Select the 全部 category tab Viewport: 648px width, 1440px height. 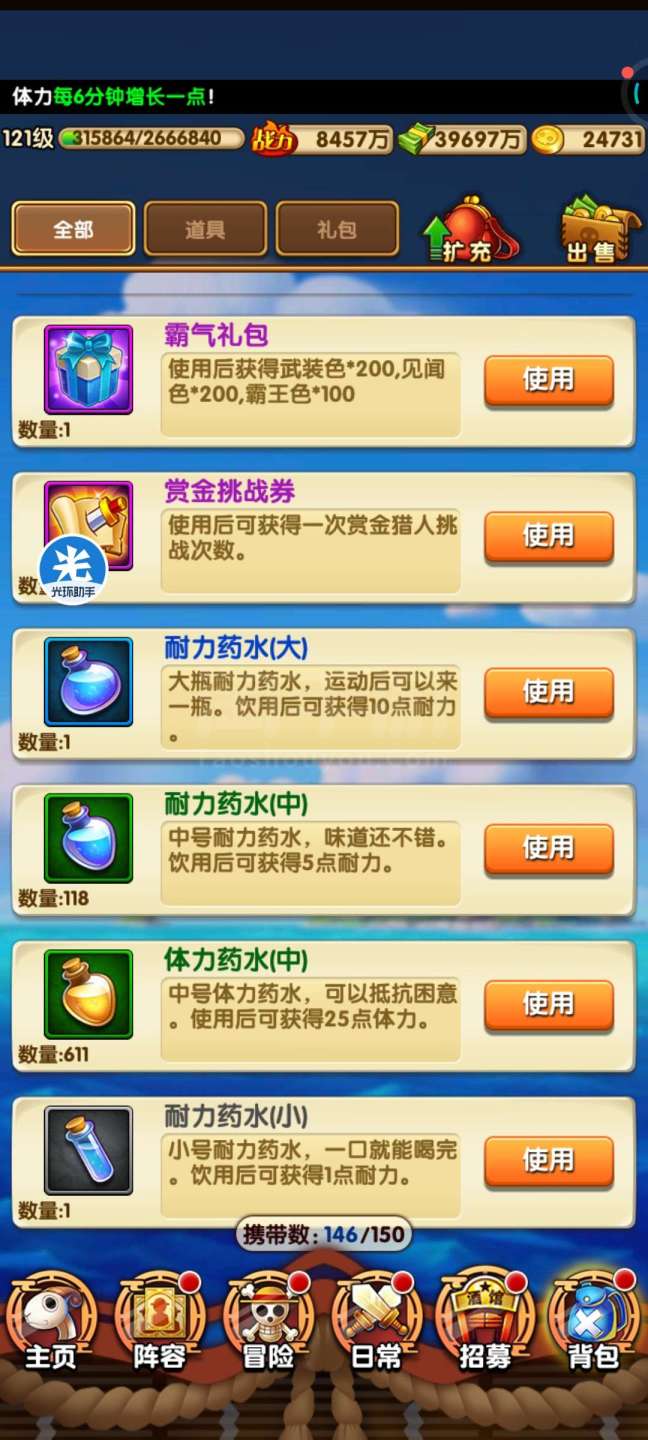[73, 229]
